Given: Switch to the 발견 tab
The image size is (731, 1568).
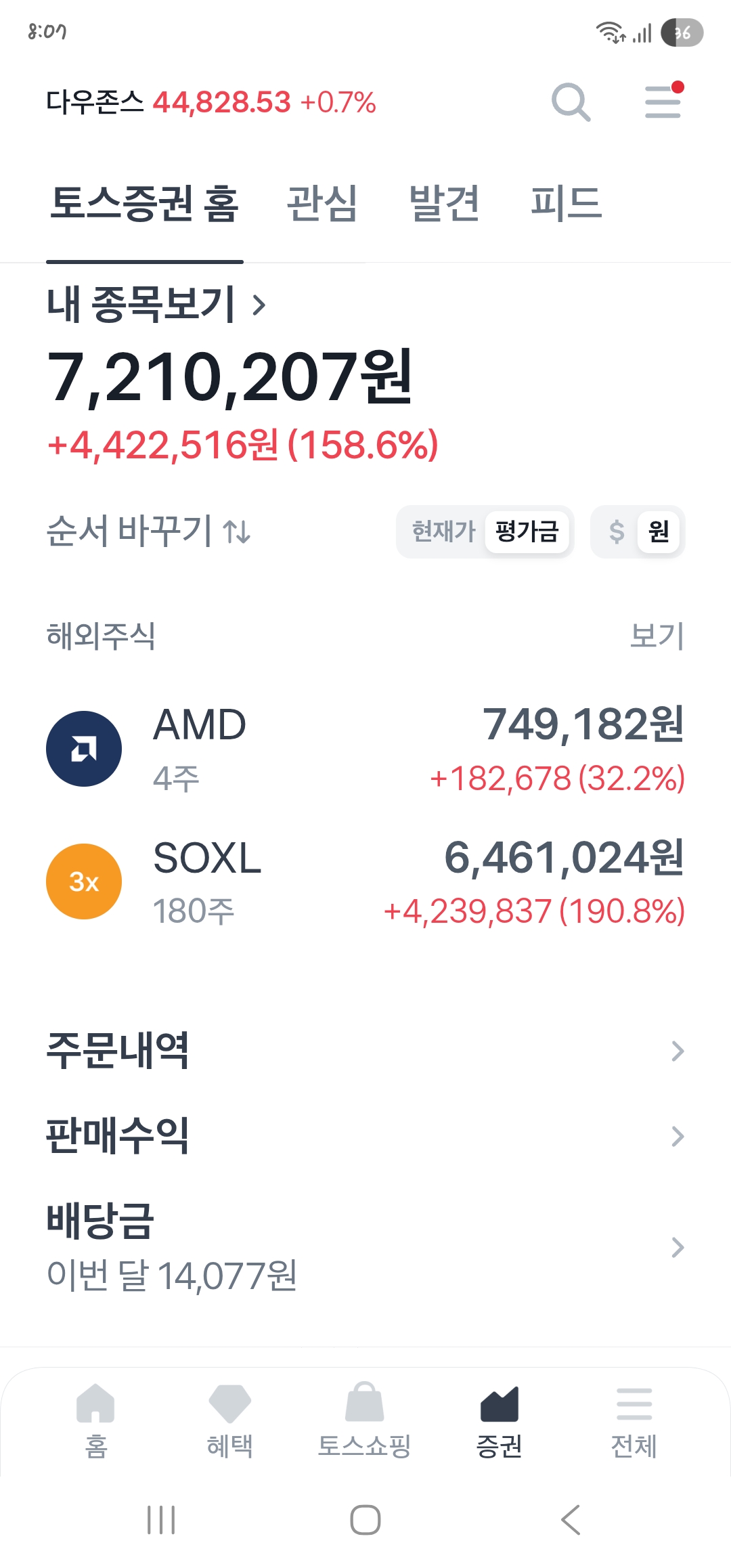Looking at the screenshot, I should 444,203.
